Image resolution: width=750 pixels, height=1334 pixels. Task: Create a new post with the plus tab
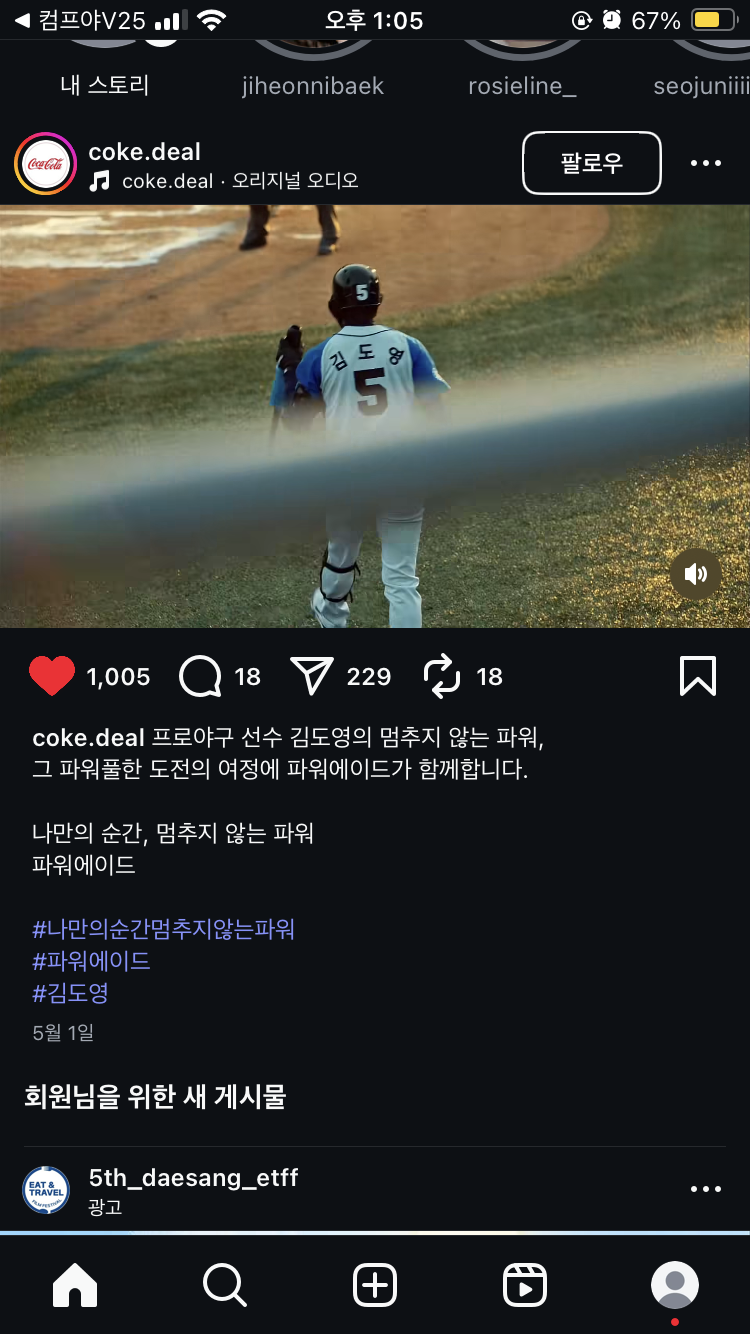coord(375,1285)
